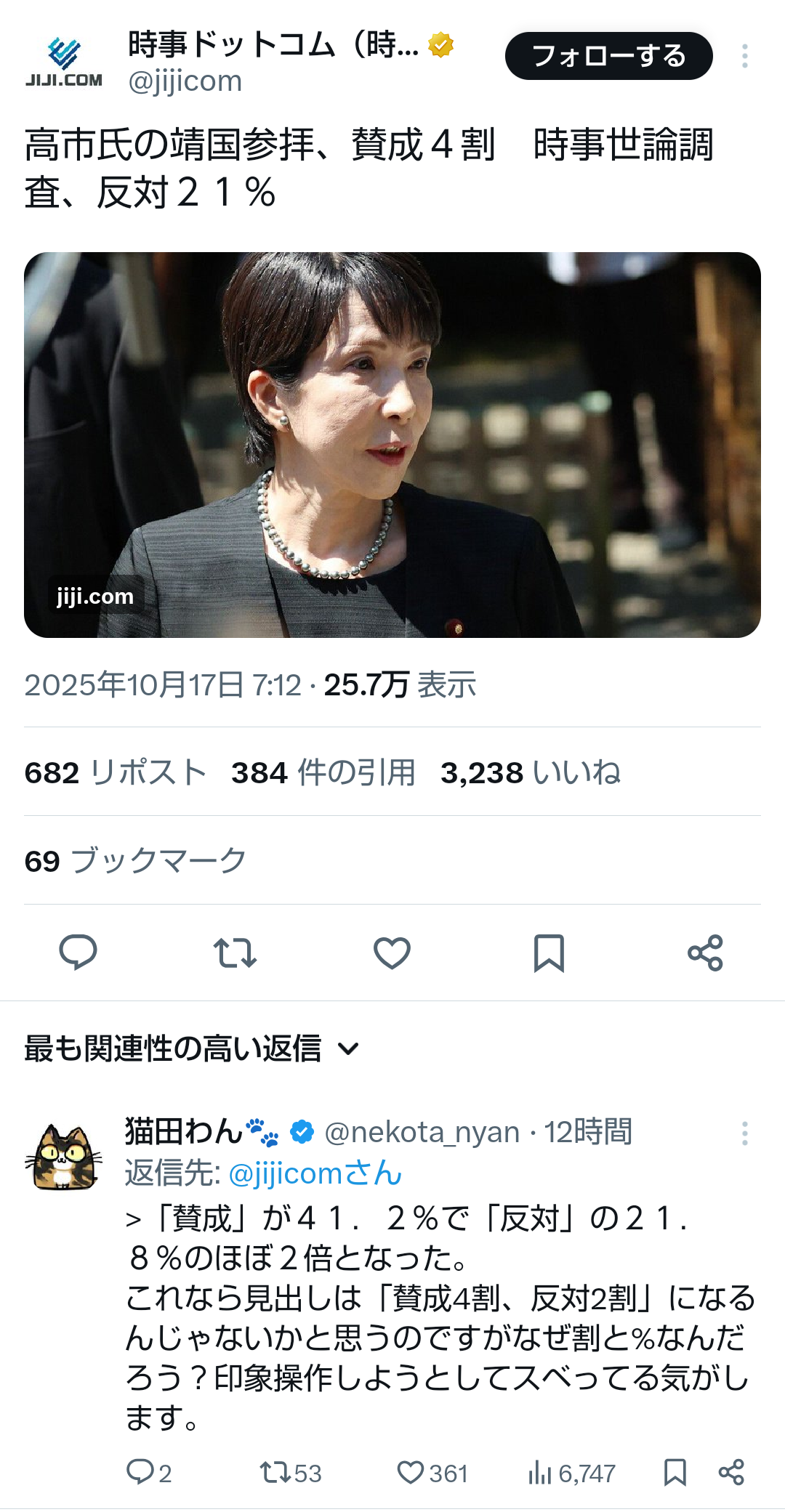Viewport: 785px width, 1512px height.
Task: Open 猫田わん's profile avatar
Action: 64,1156
